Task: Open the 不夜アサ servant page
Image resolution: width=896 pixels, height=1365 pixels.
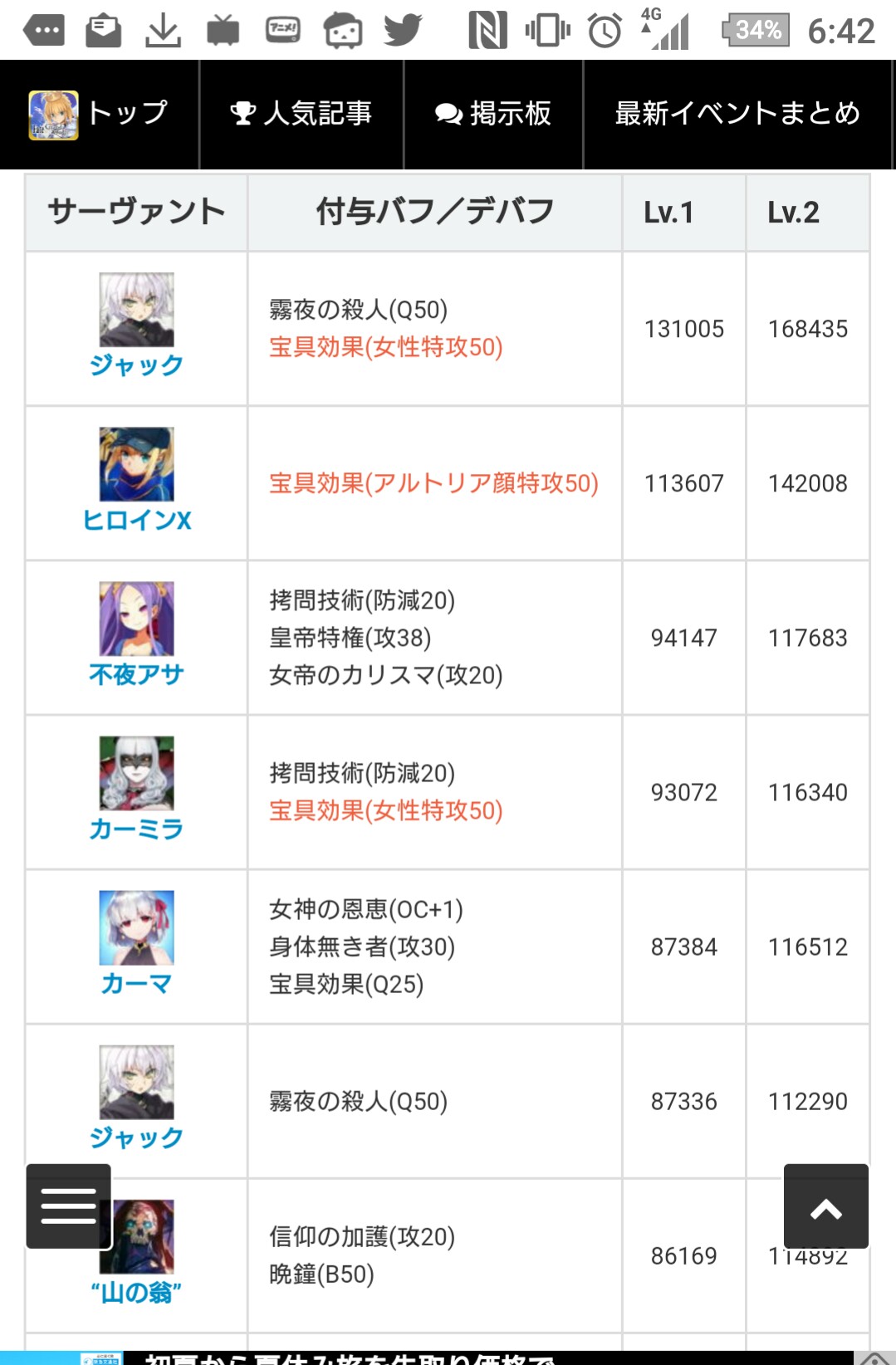Action: tap(137, 674)
